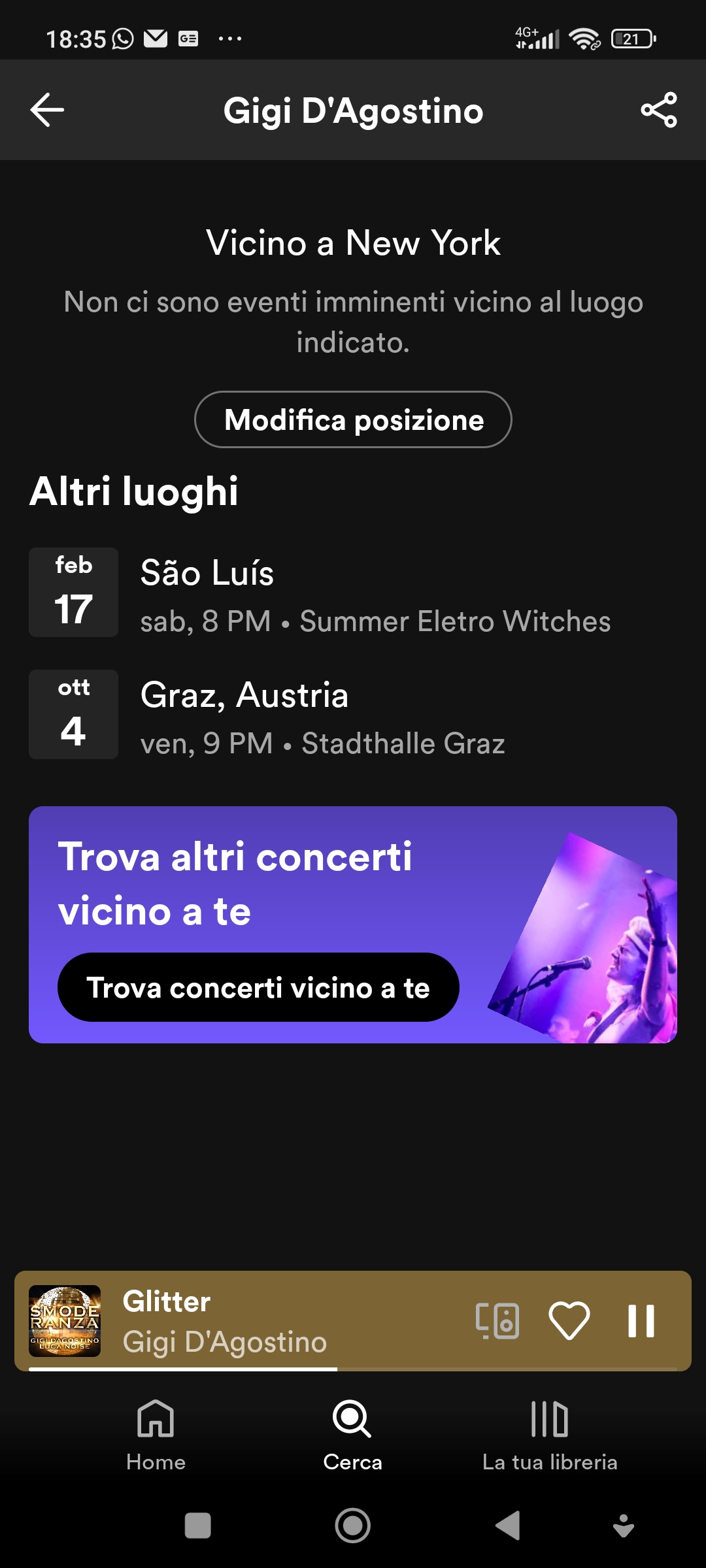This screenshot has width=706, height=1568.
Task: Open the devices/Connect icon in player
Action: 497,1319
